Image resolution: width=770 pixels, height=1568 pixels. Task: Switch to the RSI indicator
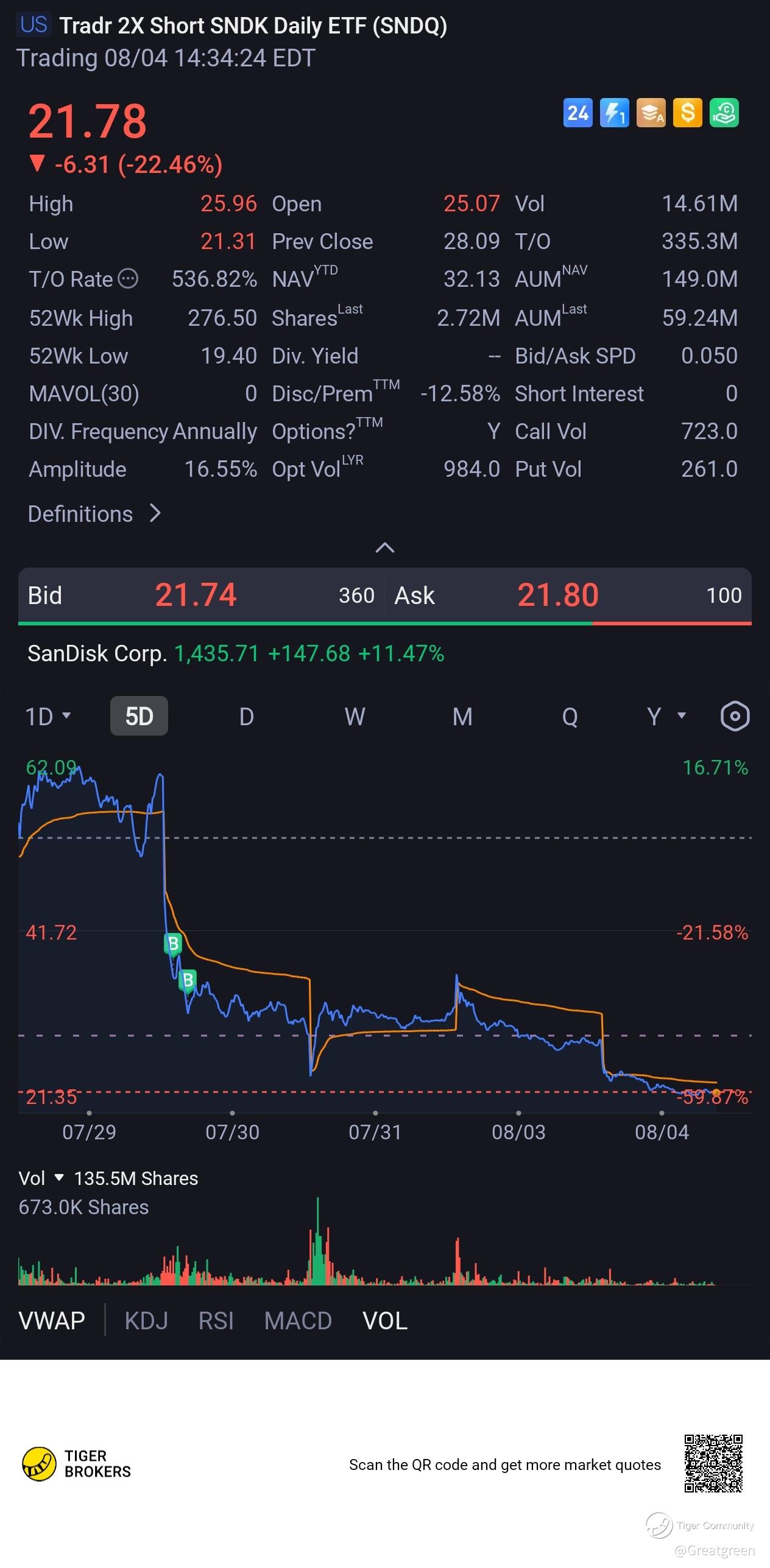(216, 1321)
